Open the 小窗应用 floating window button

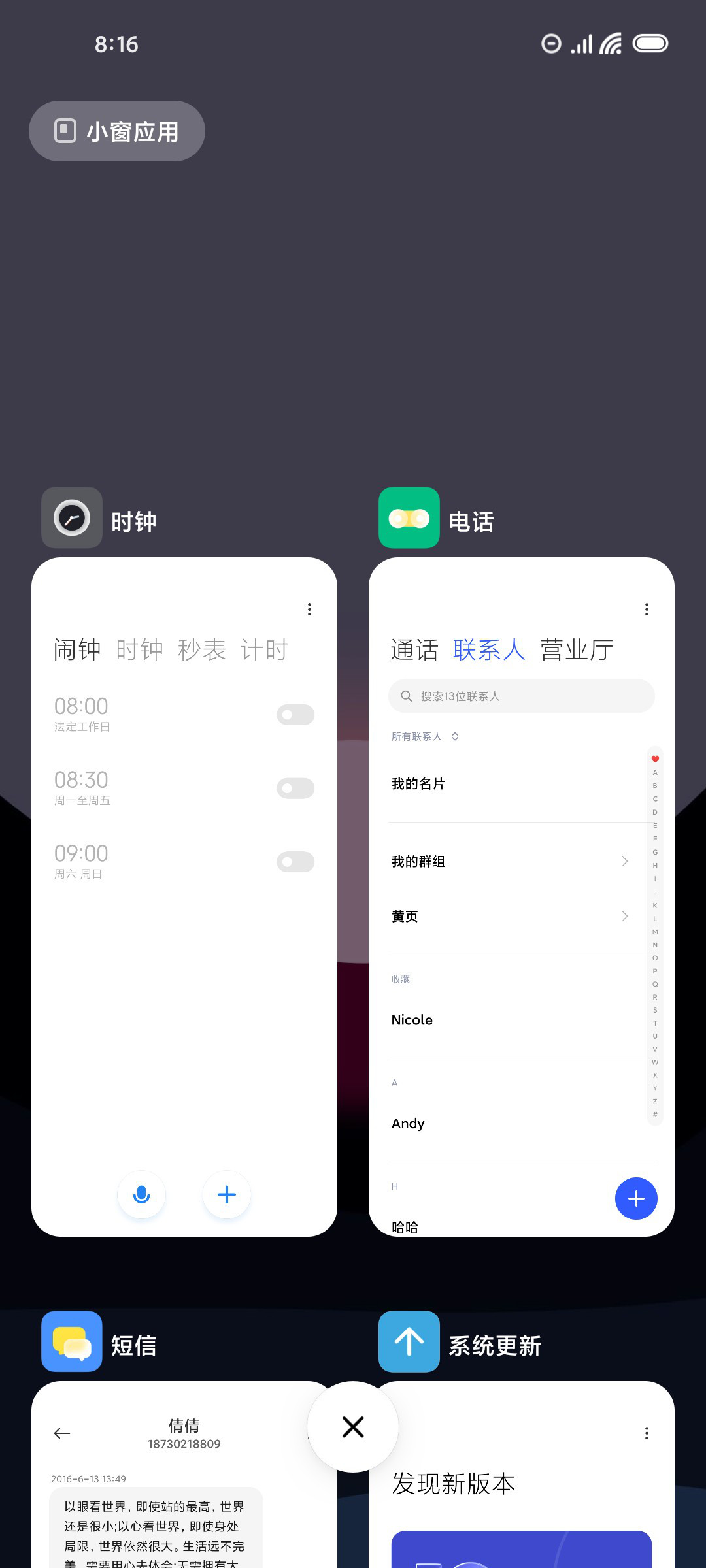[117, 131]
